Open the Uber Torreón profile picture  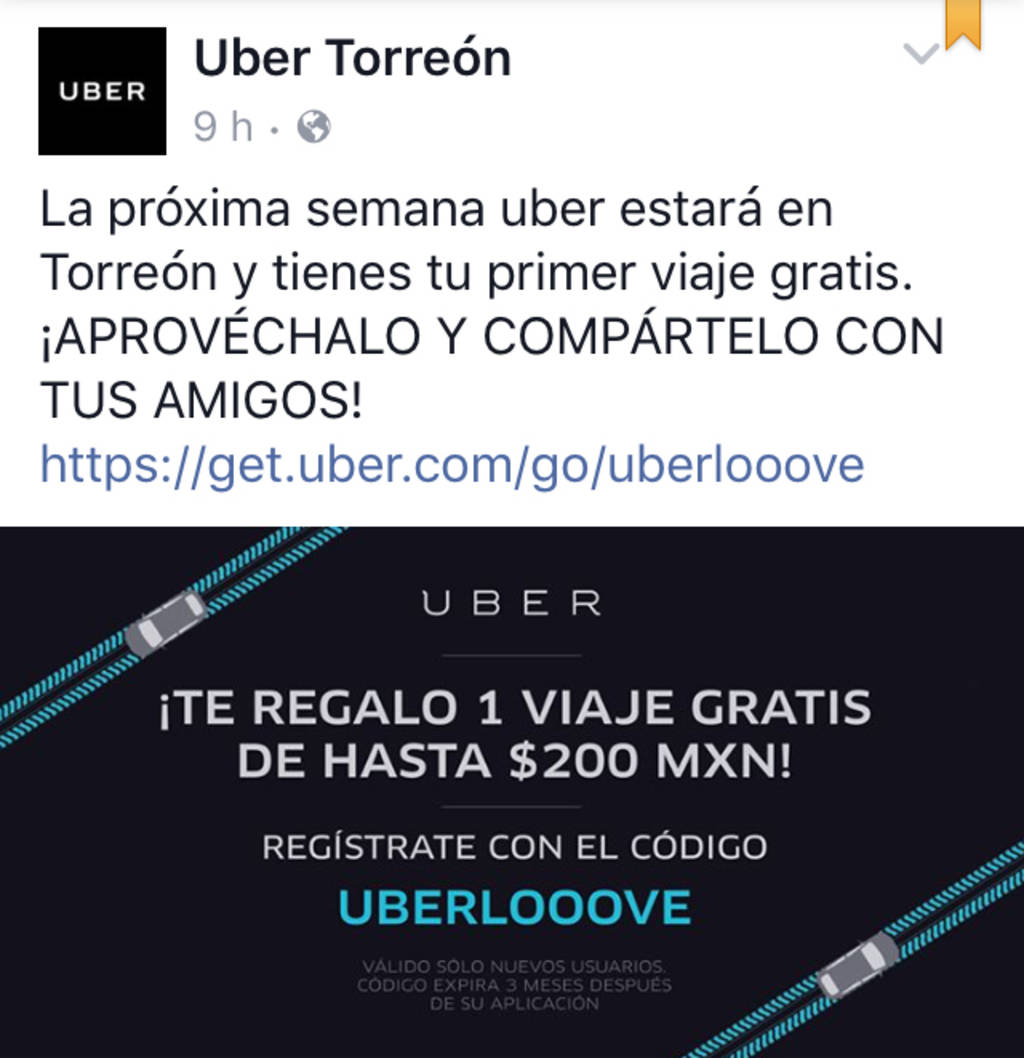point(102,91)
